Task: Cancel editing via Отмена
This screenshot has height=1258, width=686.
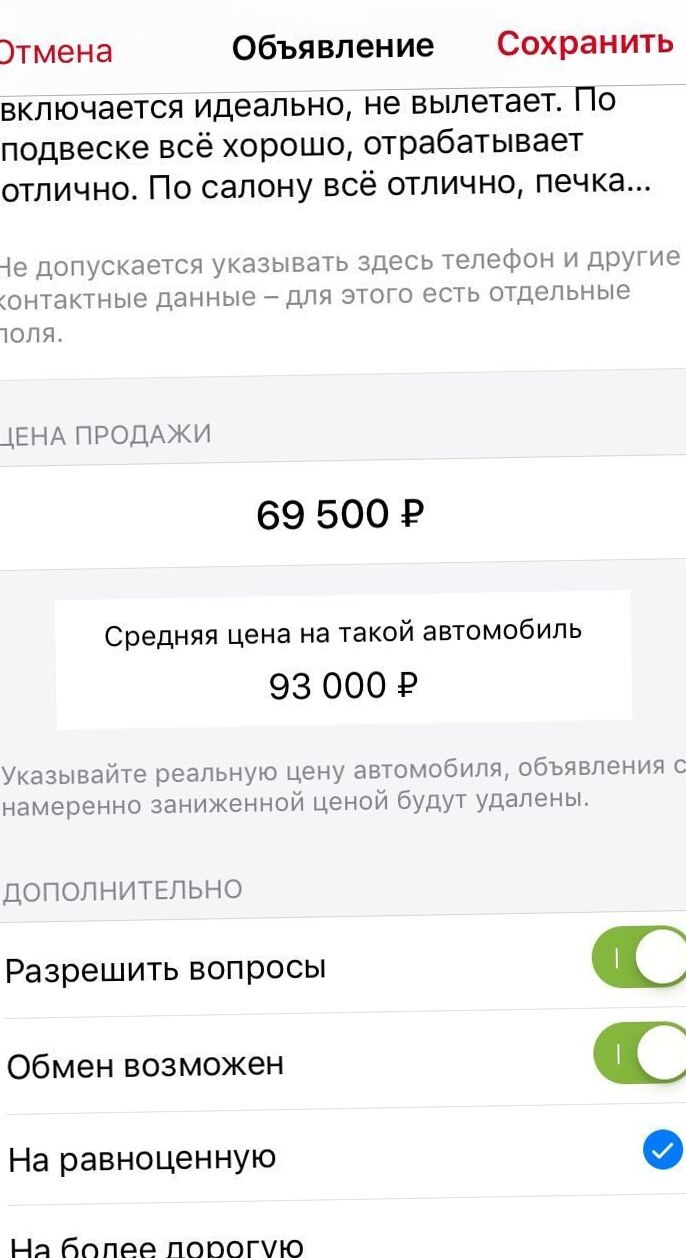Action: click(x=55, y=51)
